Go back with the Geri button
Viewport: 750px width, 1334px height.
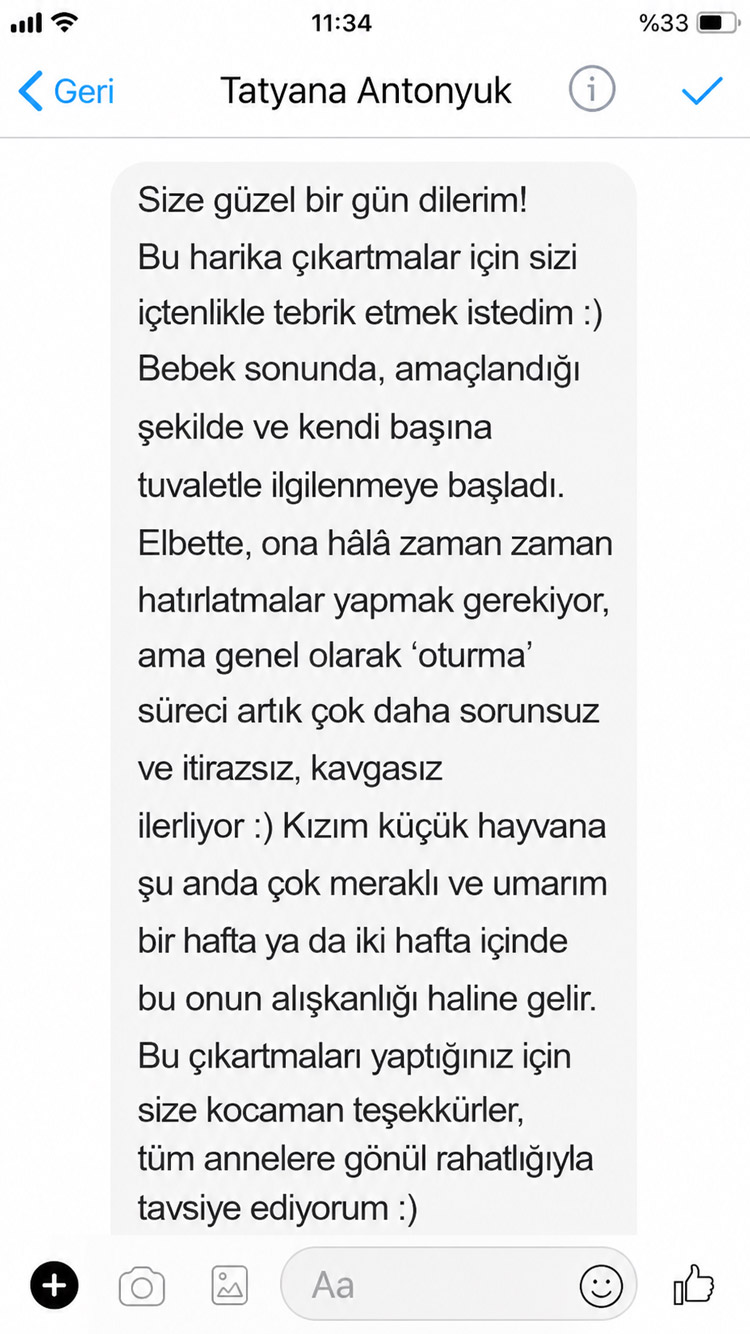[67, 91]
